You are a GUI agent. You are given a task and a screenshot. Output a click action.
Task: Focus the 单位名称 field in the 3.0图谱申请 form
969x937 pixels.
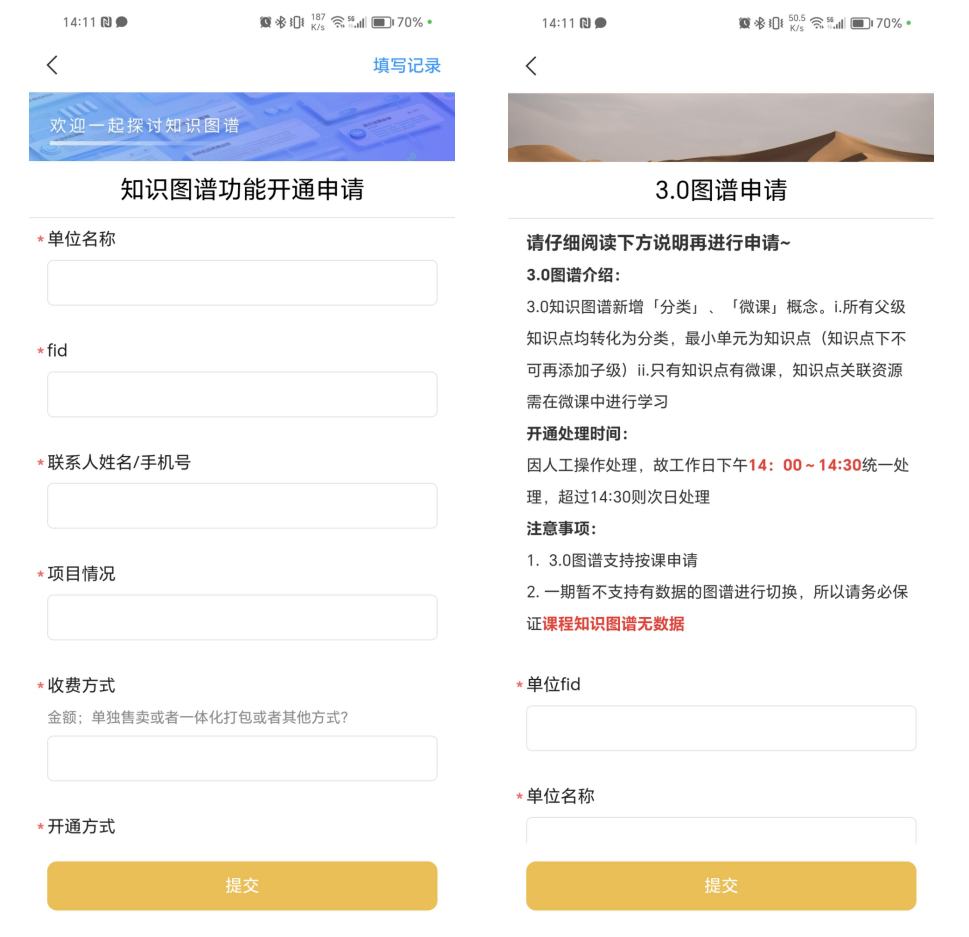[721, 832]
